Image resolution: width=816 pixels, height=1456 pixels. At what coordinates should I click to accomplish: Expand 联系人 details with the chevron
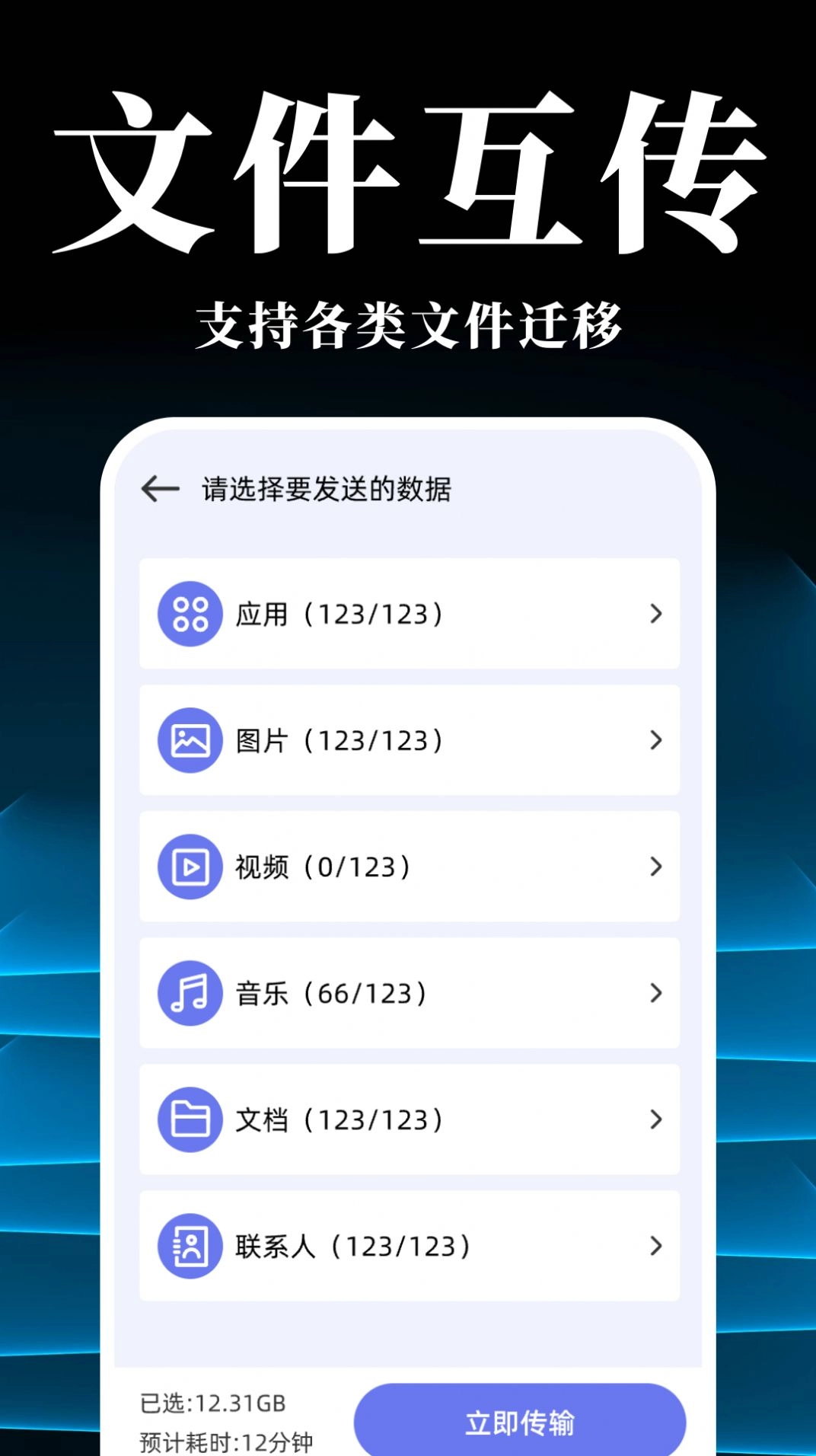coord(656,1246)
